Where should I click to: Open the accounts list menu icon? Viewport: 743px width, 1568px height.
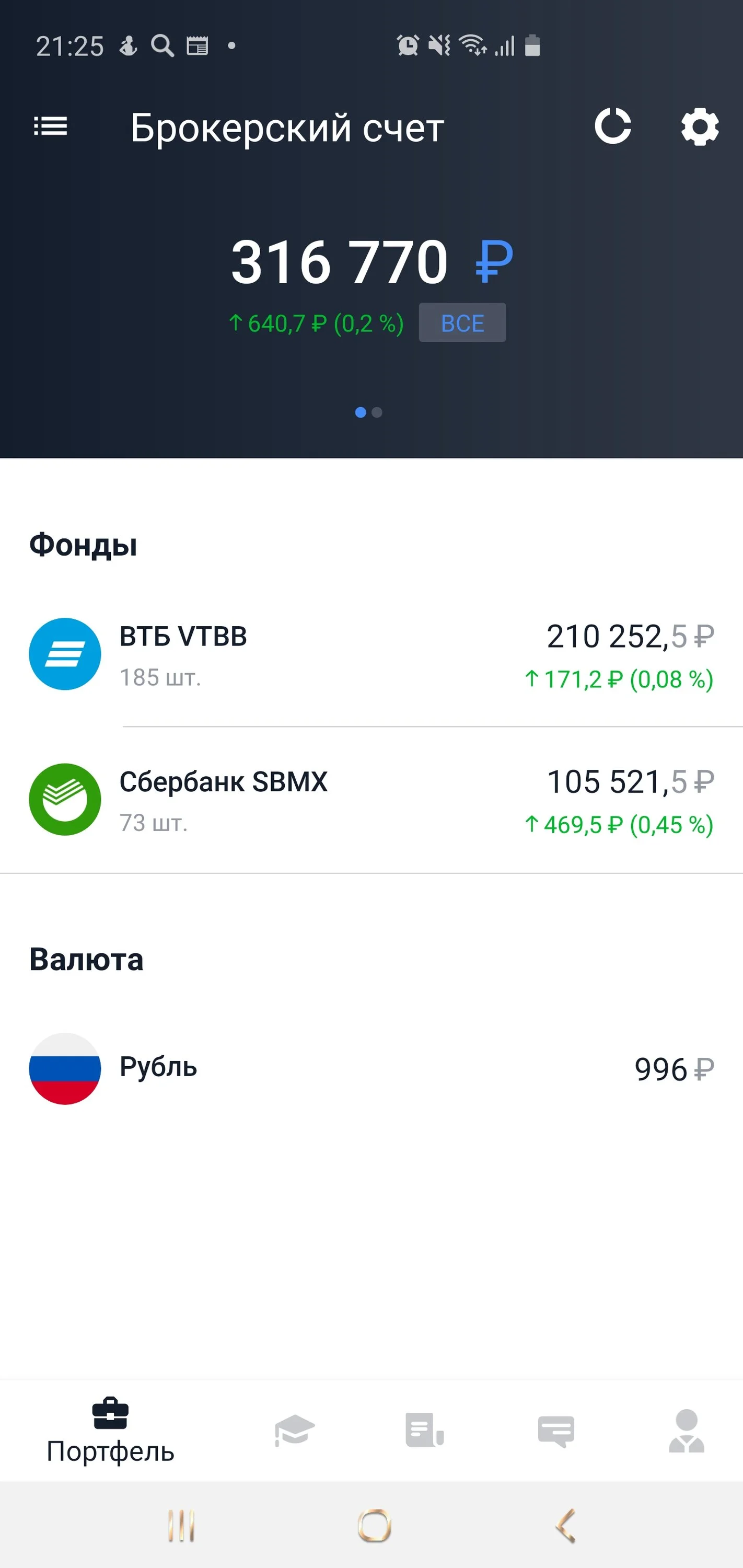pos(51,126)
